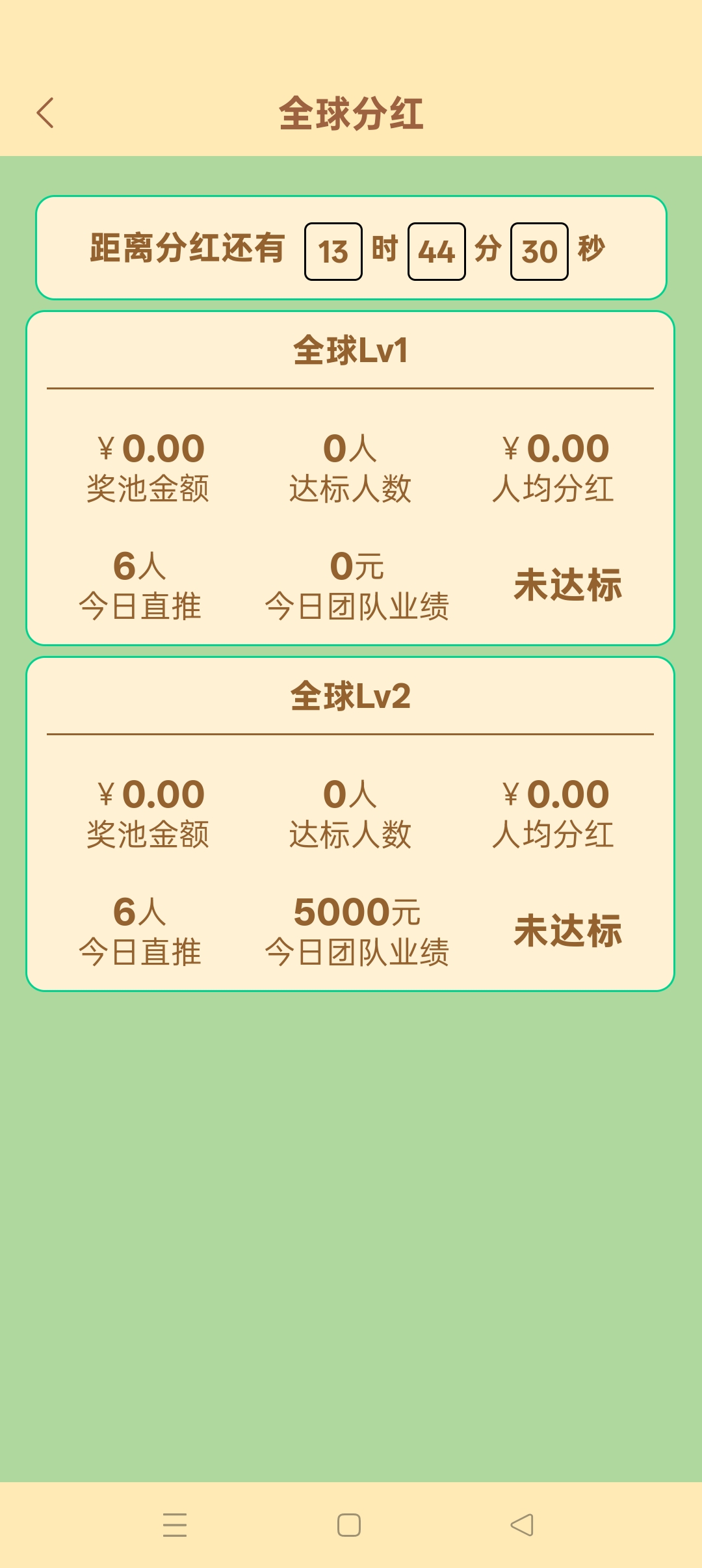Select the 全球Lv1 card header
Image resolution: width=702 pixels, height=1568 pixels.
[x=351, y=351]
